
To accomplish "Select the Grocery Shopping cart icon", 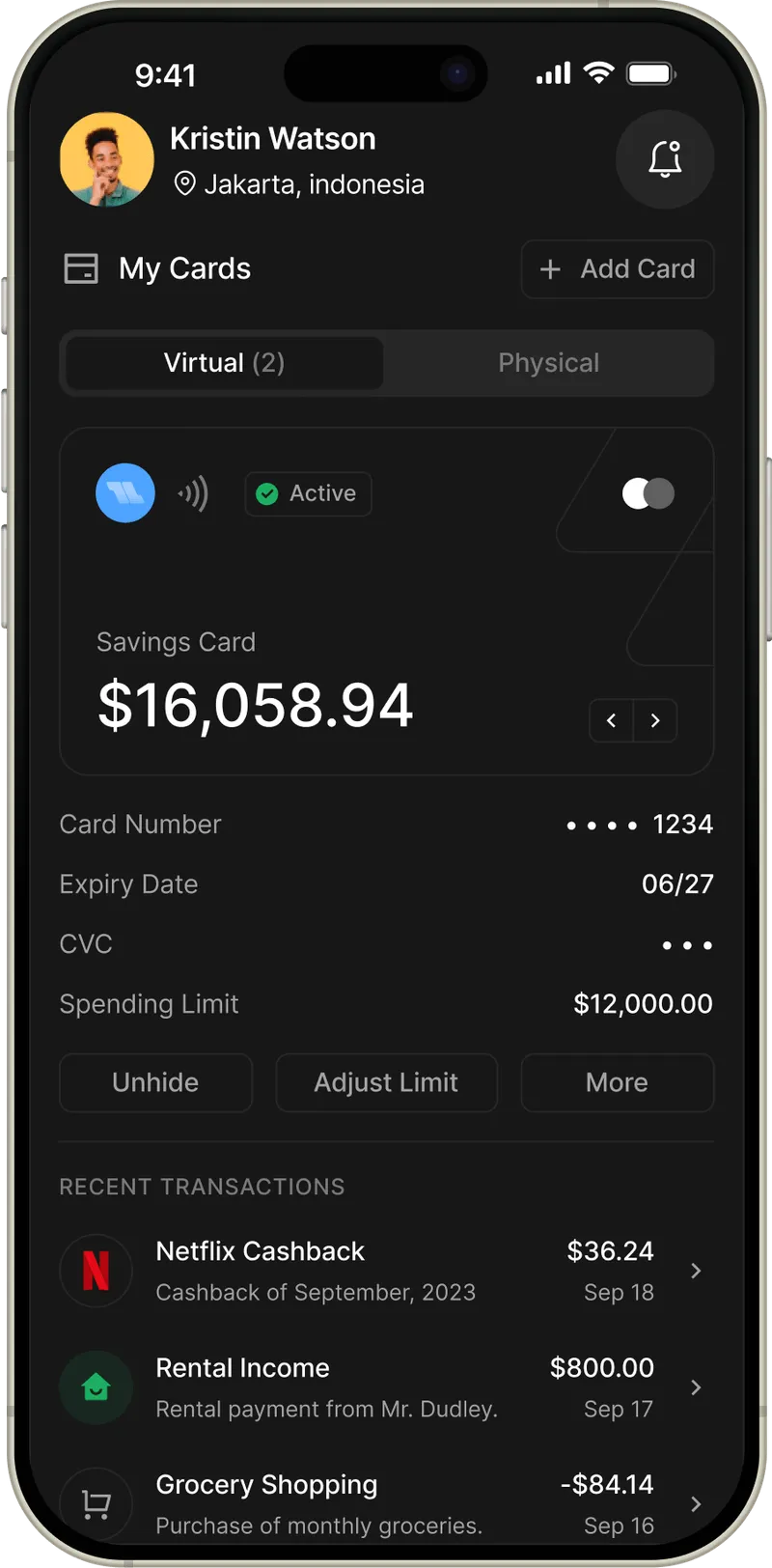I will (x=96, y=1503).
